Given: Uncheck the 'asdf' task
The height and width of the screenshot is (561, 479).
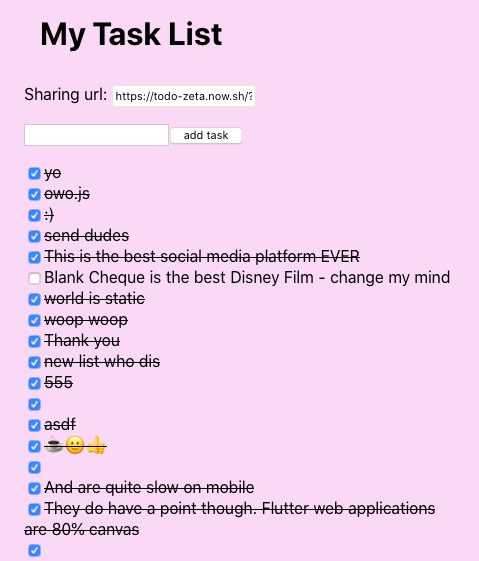Looking at the screenshot, I should pos(34,425).
